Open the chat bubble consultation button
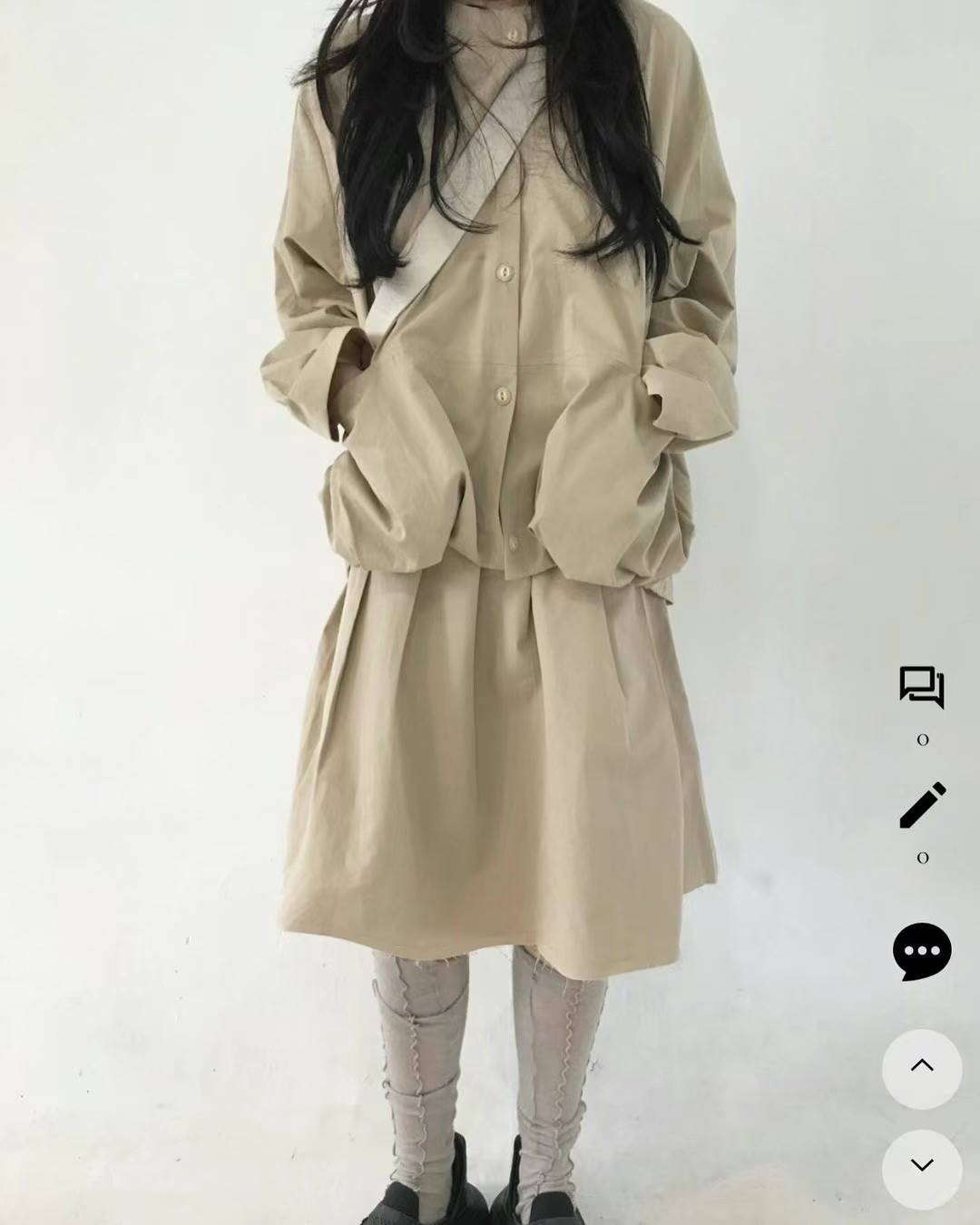This screenshot has height=1225, width=980. pyautogui.click(x=922, y=952)
